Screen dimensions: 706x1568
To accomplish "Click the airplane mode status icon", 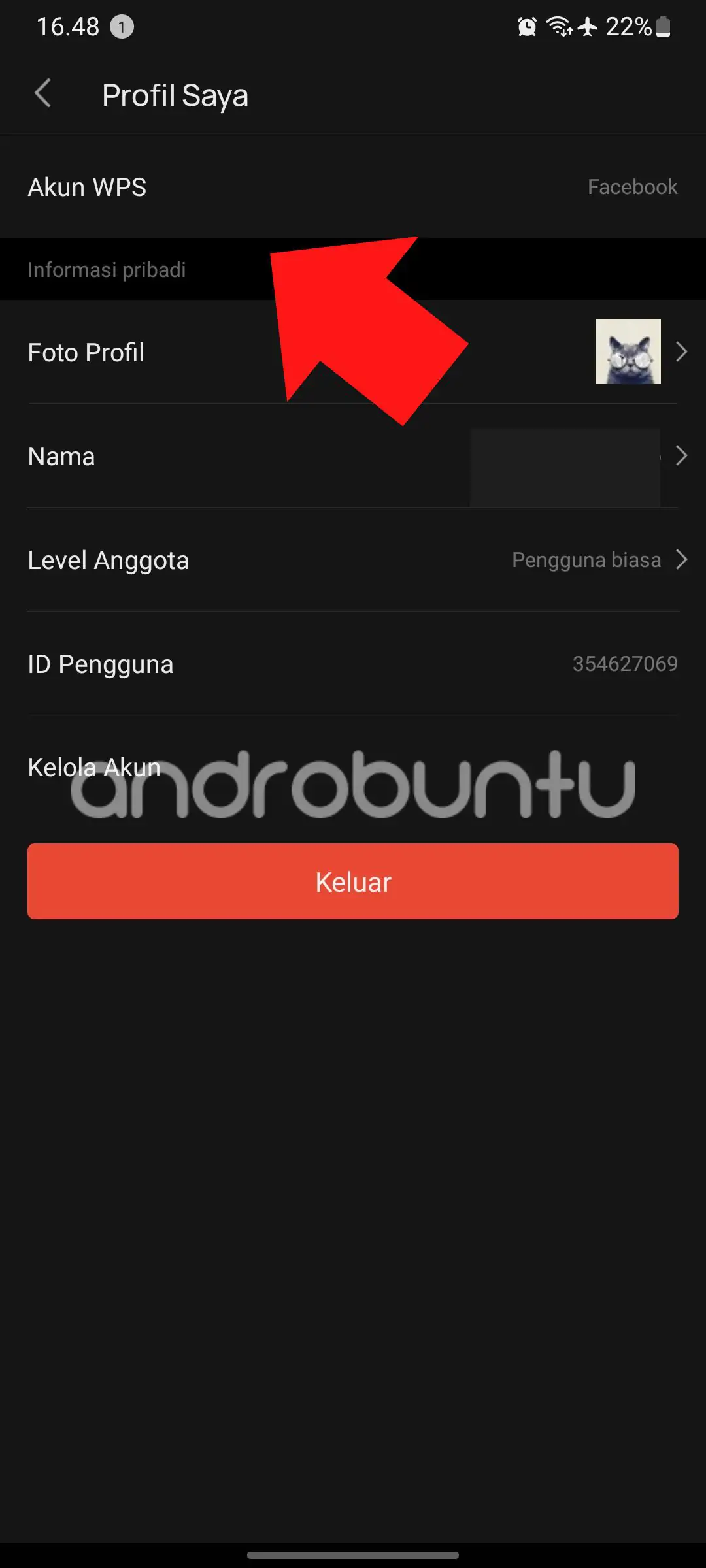I will [x=588, y=26].
